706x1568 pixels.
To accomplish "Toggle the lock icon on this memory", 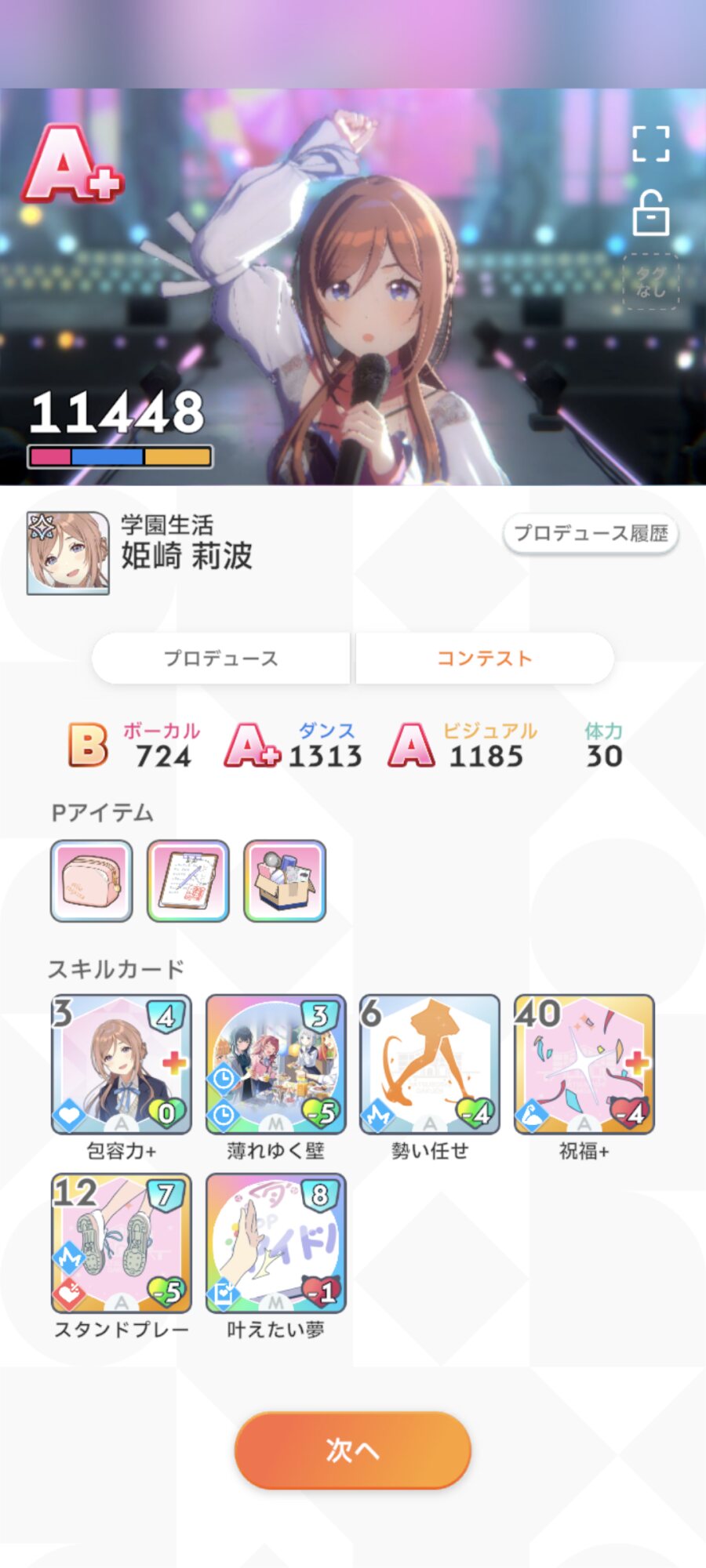I will tap(650, 213).
